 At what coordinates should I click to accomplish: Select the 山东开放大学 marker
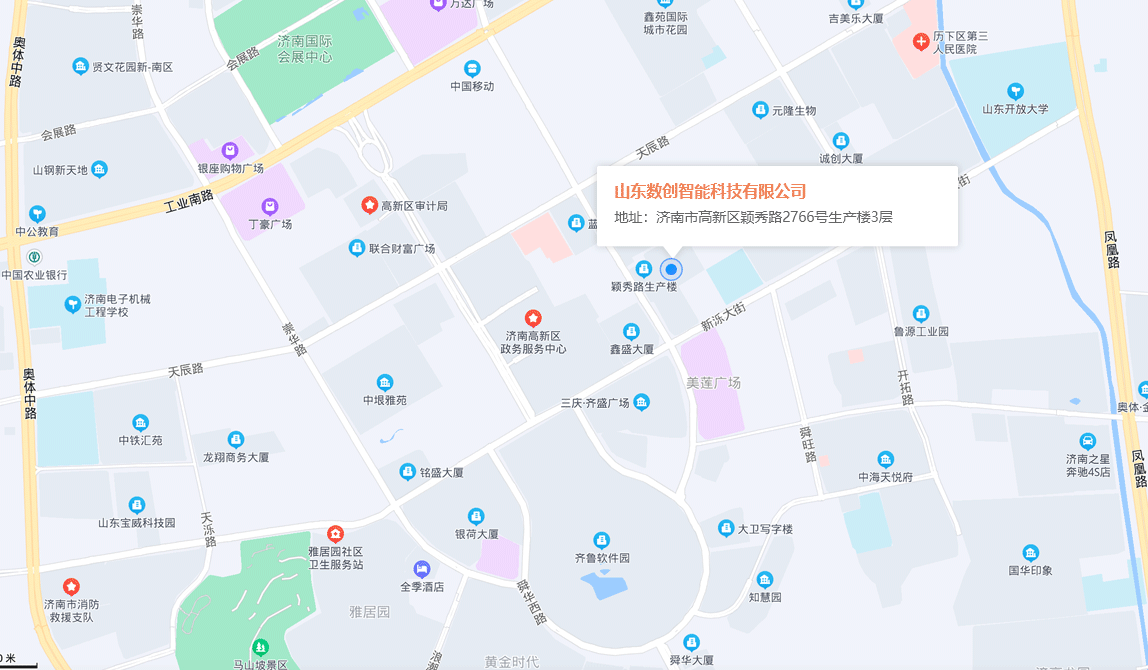[x=1015, y=91]
